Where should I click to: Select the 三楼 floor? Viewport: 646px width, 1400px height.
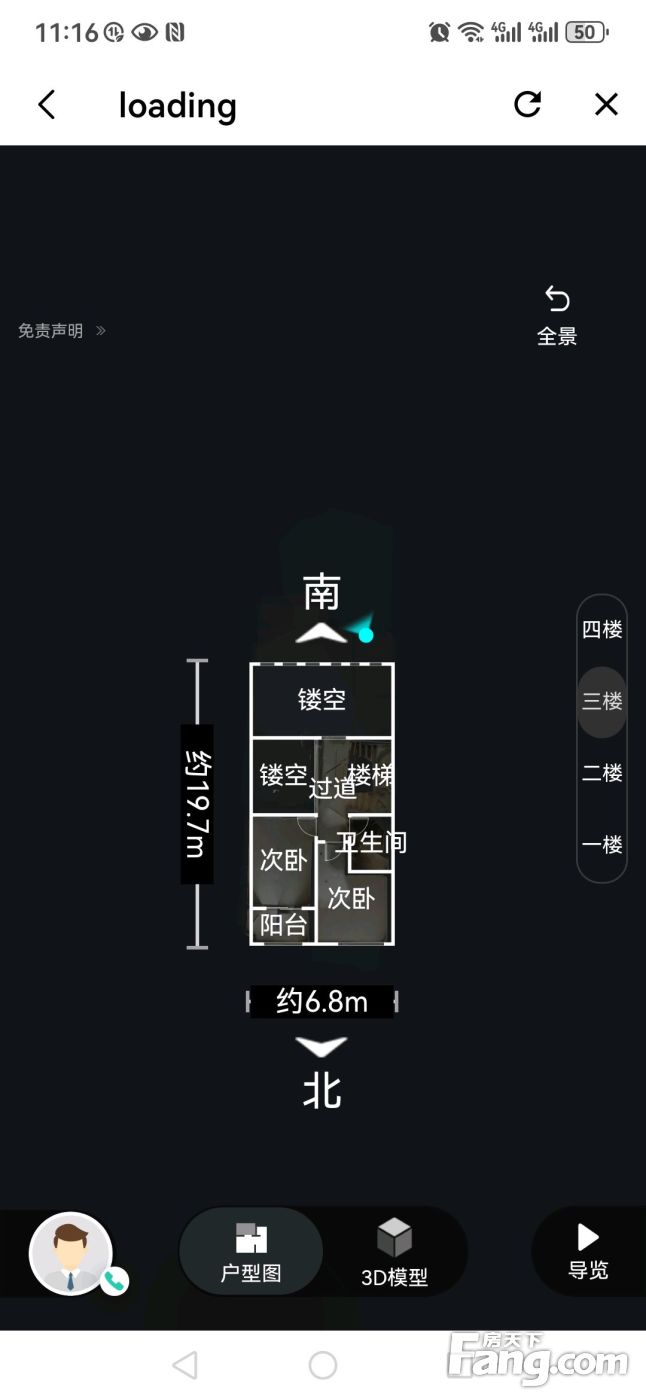tap(602, 701)
